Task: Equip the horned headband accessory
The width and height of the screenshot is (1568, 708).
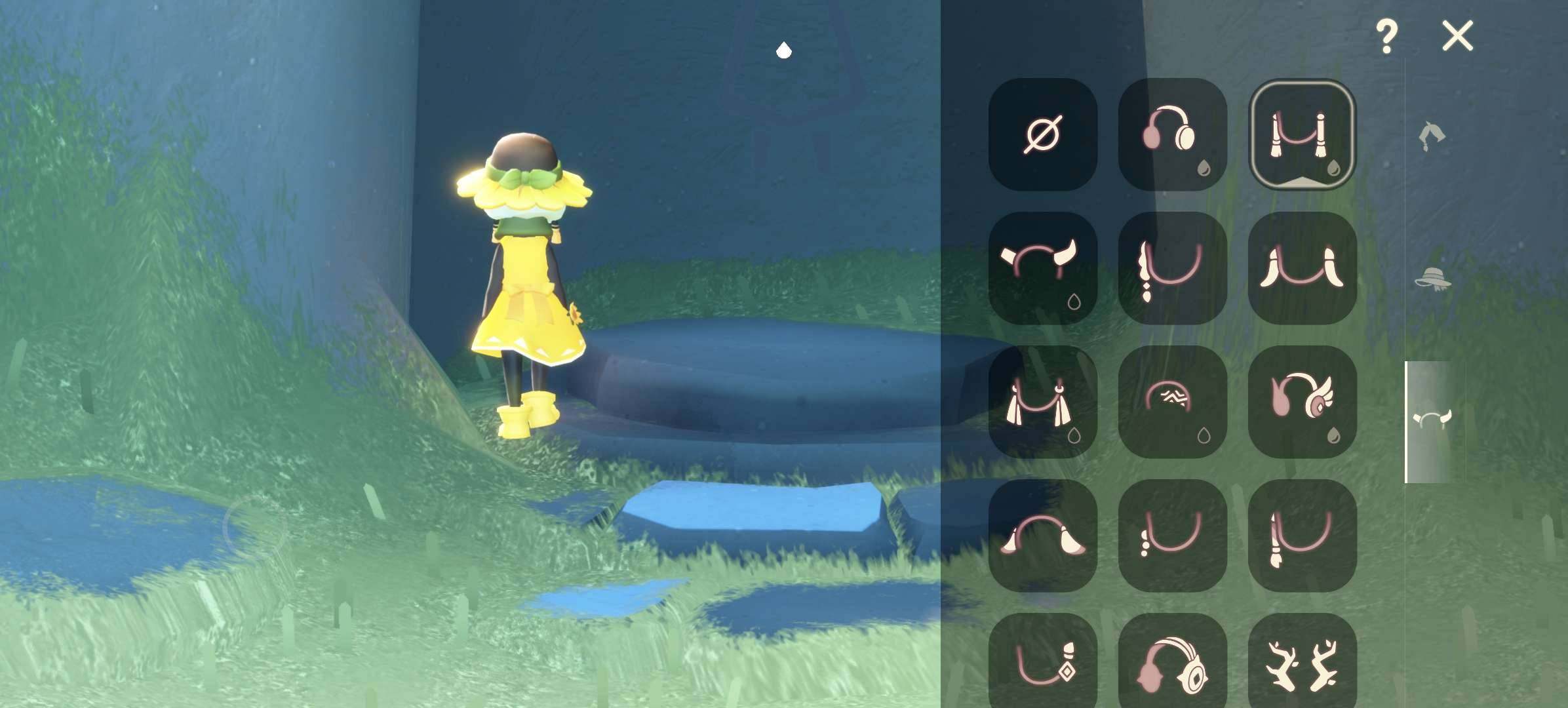Action: [1042, 267]
